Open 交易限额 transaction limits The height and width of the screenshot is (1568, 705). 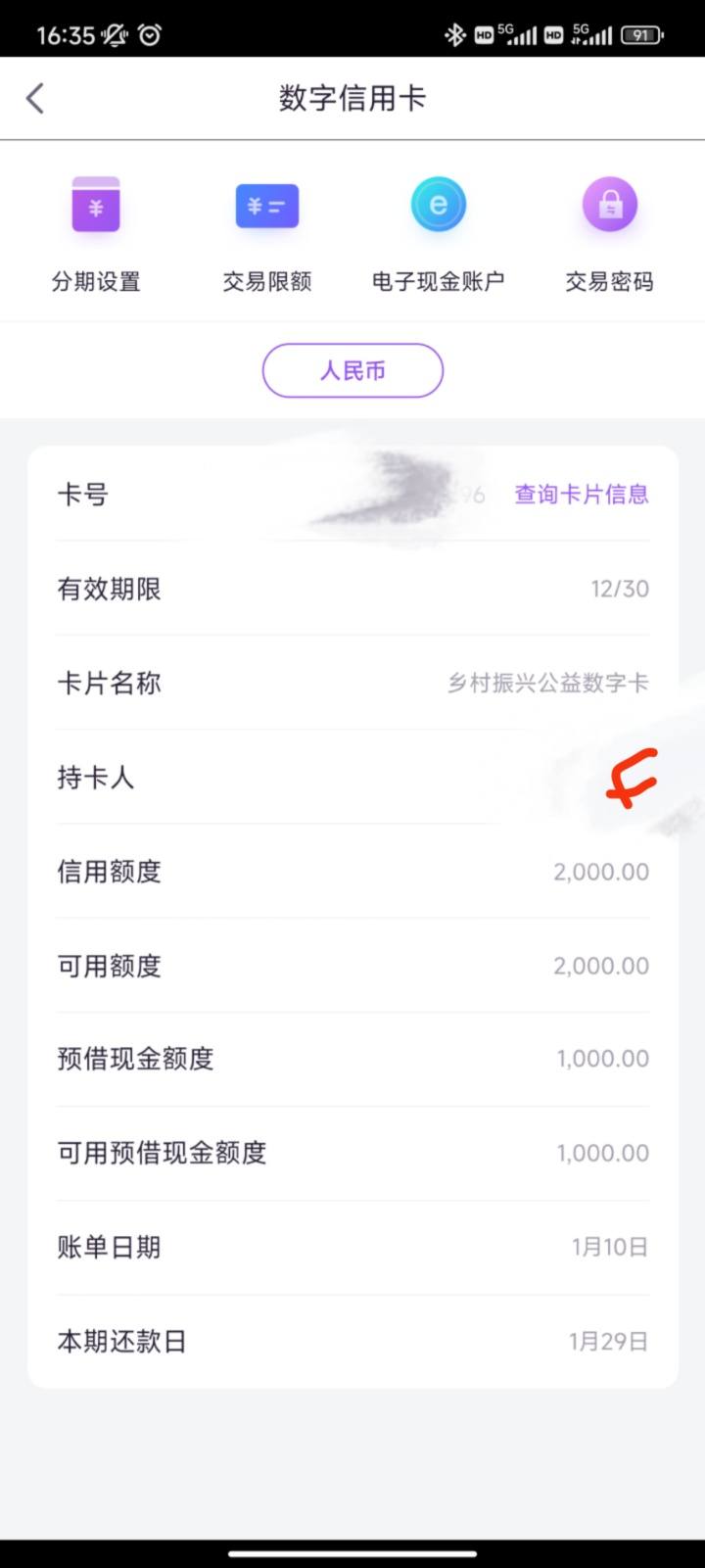coord(267,235)
